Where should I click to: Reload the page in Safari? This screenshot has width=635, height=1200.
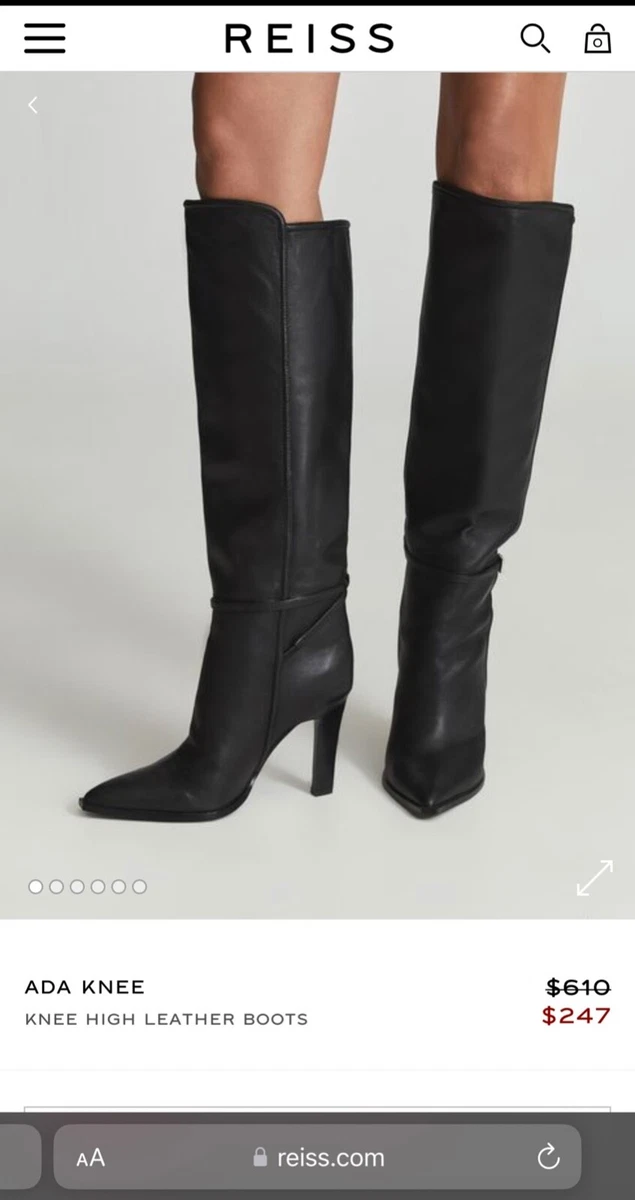tap(548, 1158)
